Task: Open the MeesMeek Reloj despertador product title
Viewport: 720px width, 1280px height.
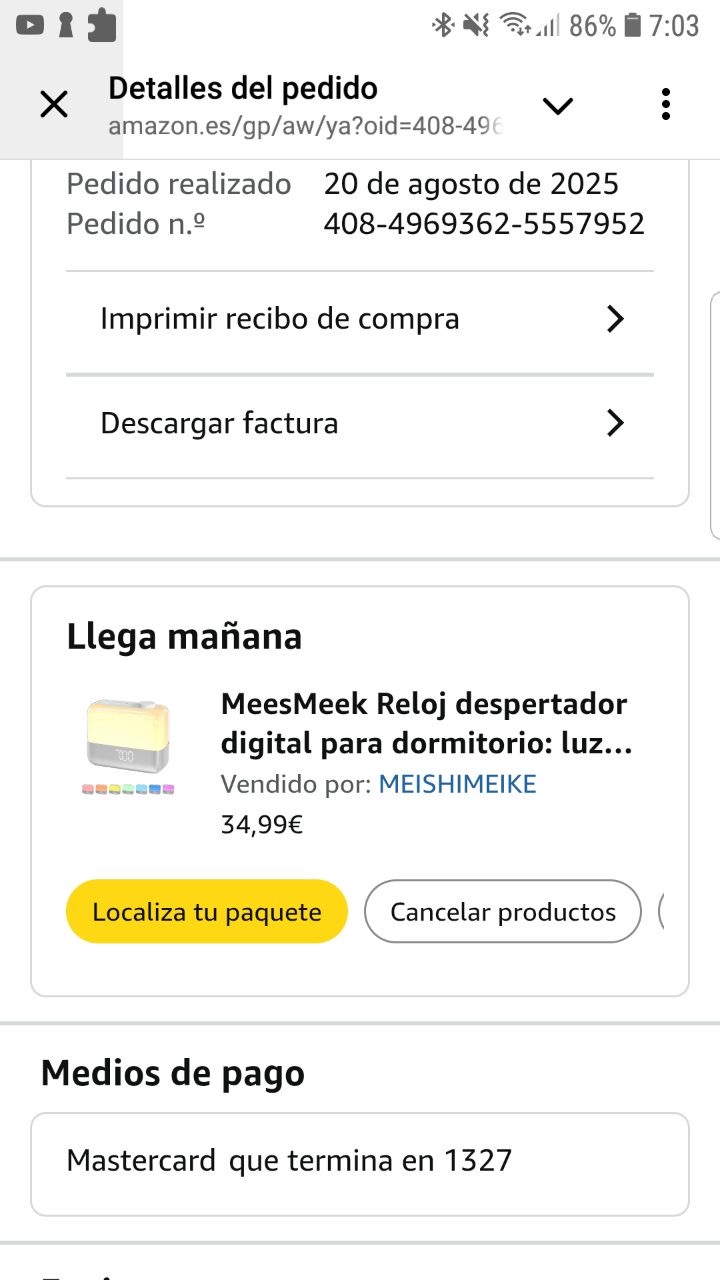Action: tap(425, 724)
